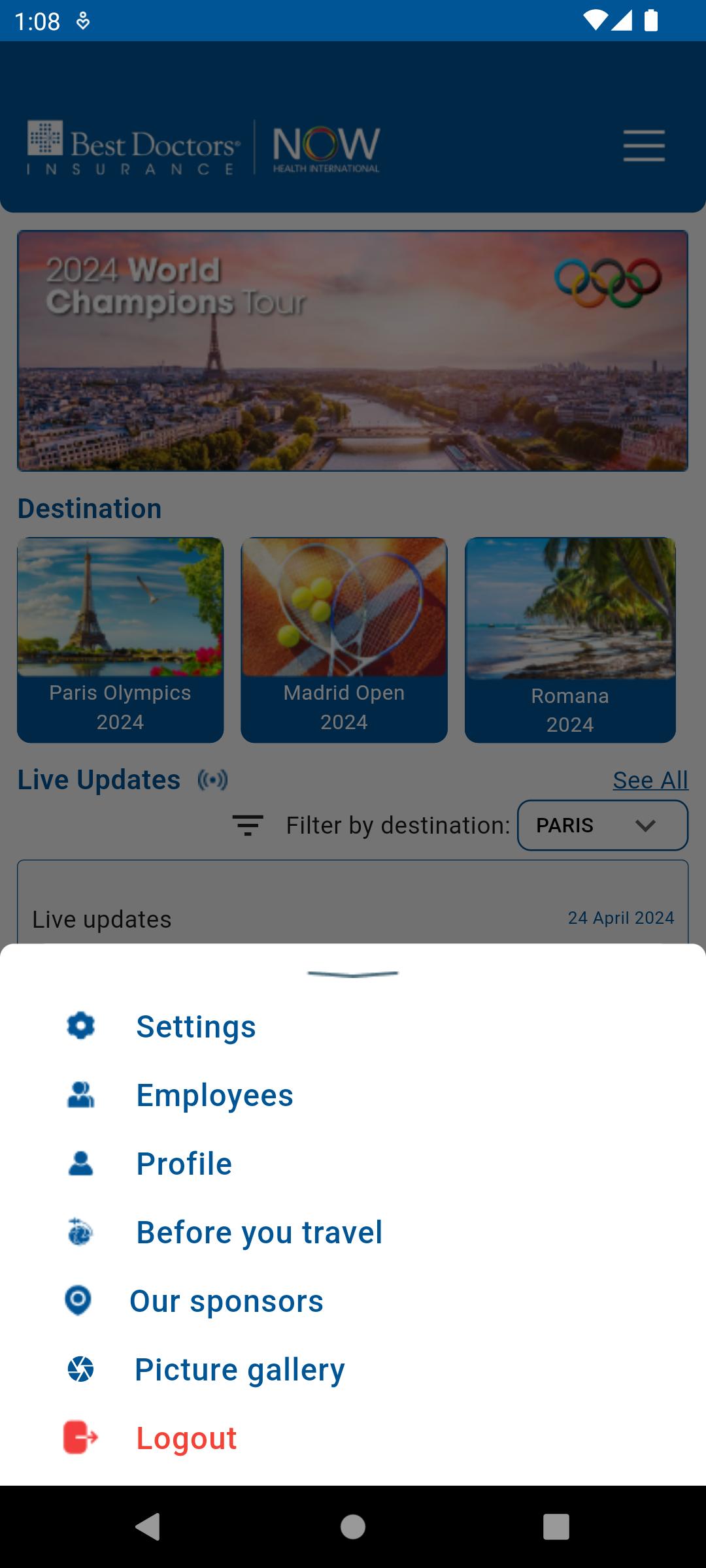This screenshot has width=706, height=1568.
Task: Select Before you travel
Action: click(259, 1232)
